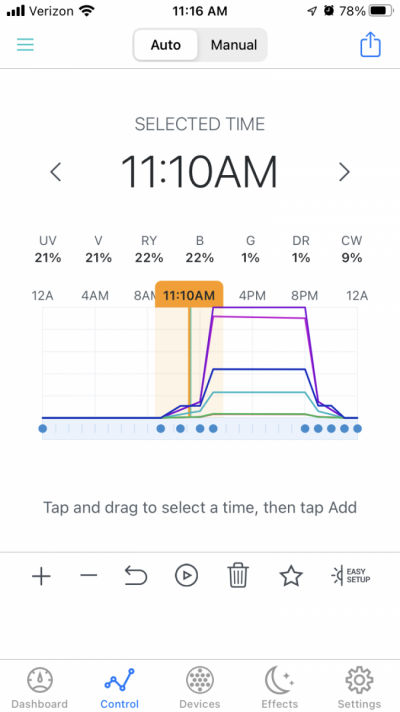
Task: Advance to the next selected time
Action: (344, 172)
